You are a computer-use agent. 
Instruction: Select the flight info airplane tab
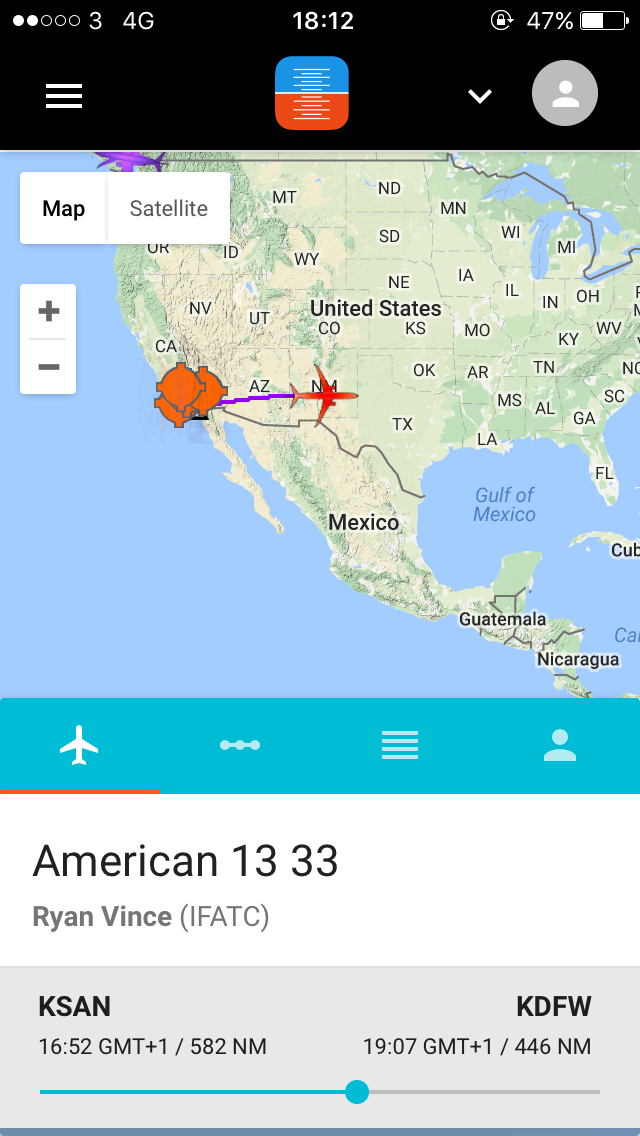pos(80,745)
